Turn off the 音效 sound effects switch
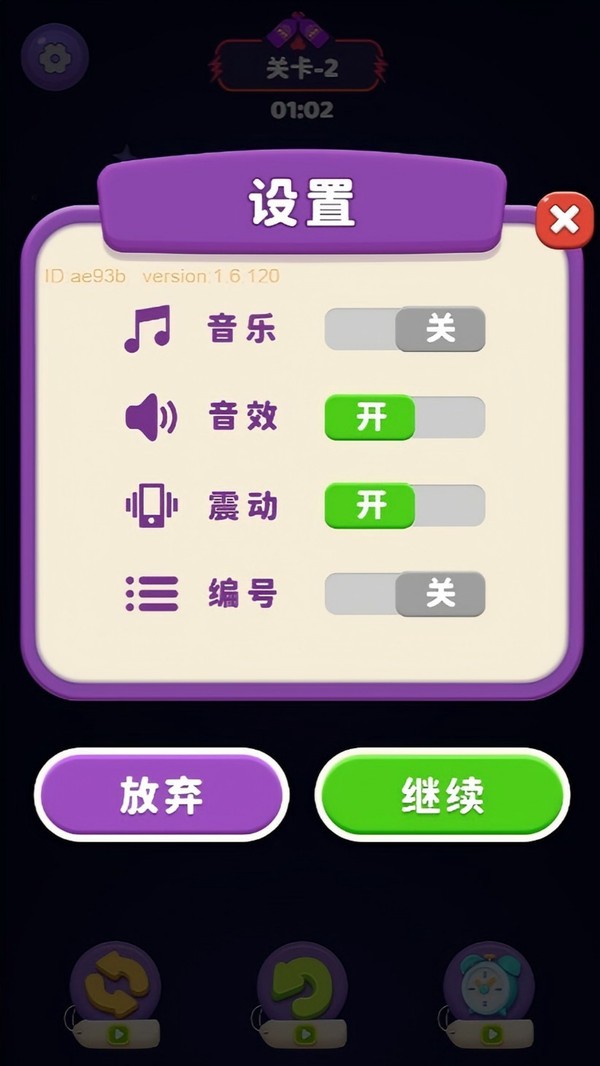600x1066 pixels. click(x=405, y=417)
